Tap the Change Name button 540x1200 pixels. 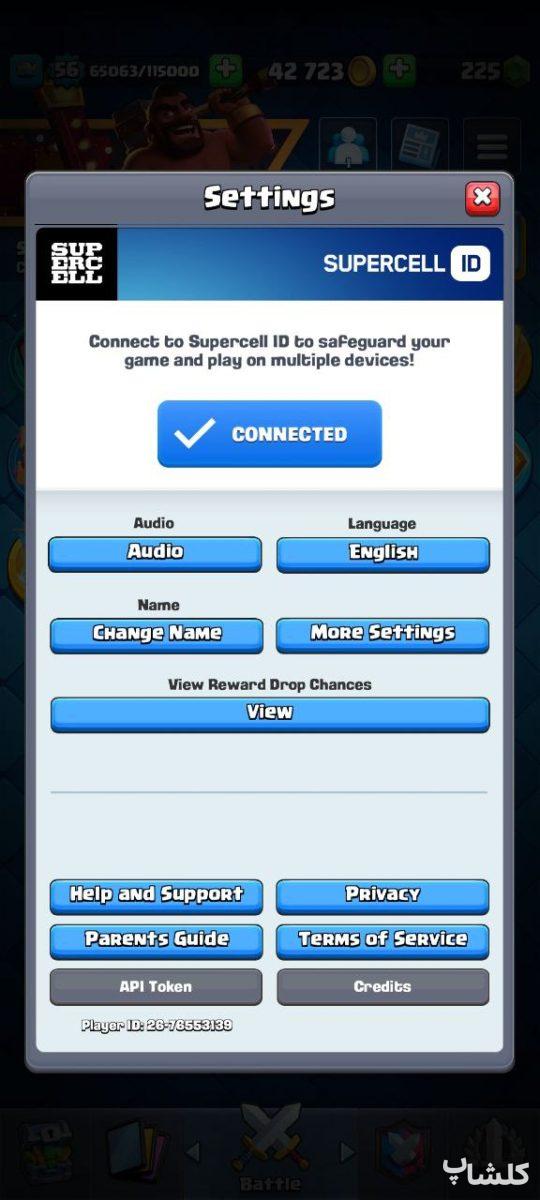[157, 635]
